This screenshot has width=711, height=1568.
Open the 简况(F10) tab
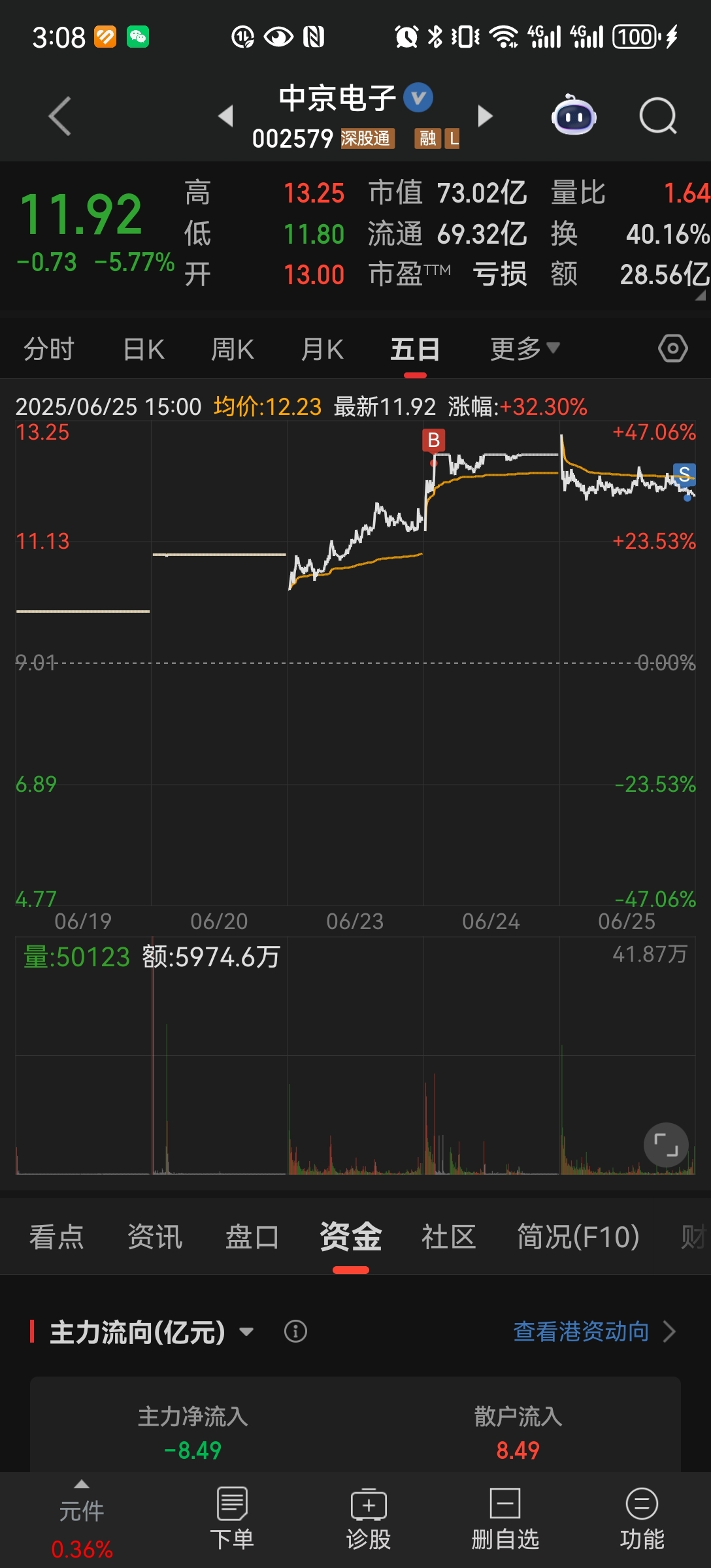pyautogui.click(x=578, y=1237)
